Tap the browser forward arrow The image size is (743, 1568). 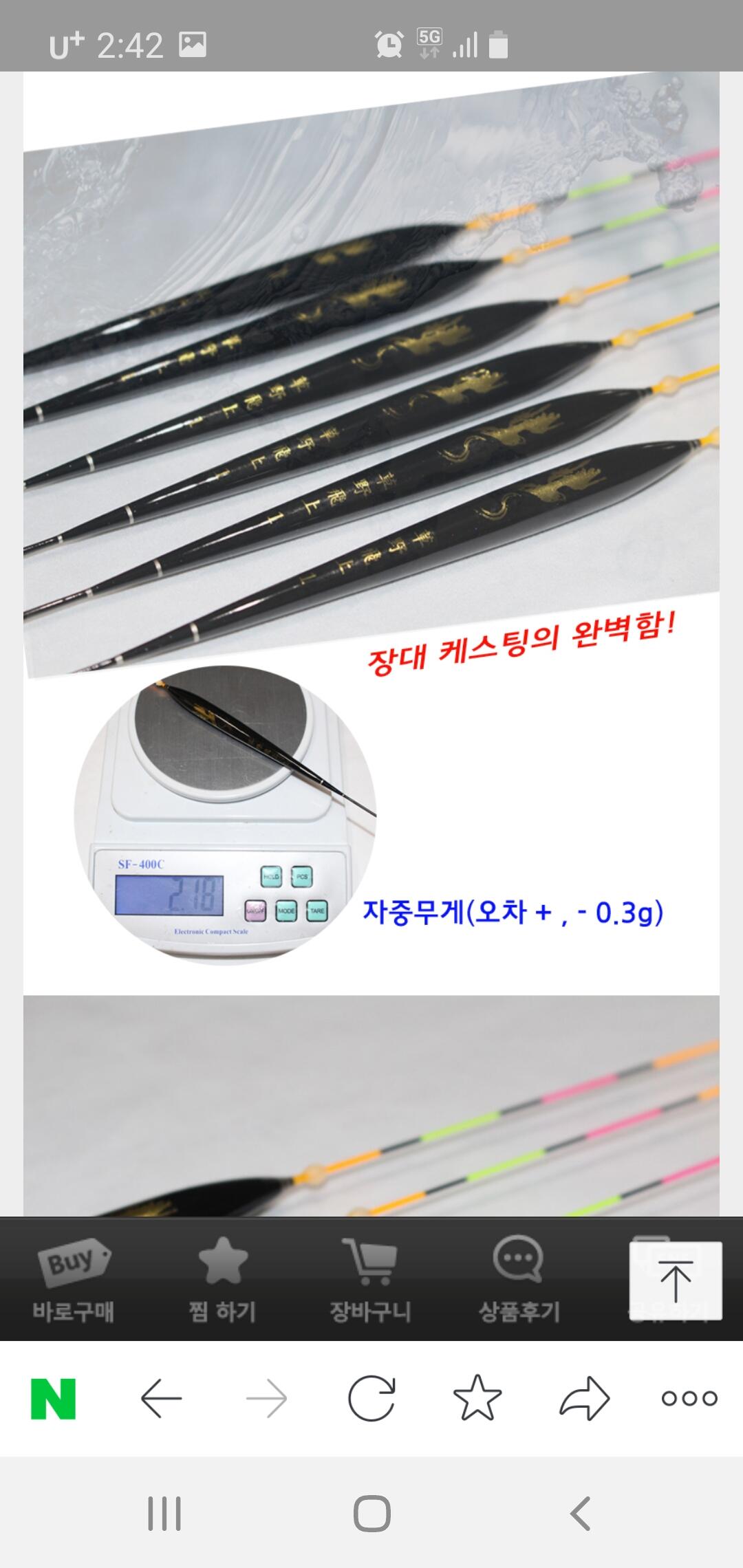tap(266, 1399)
